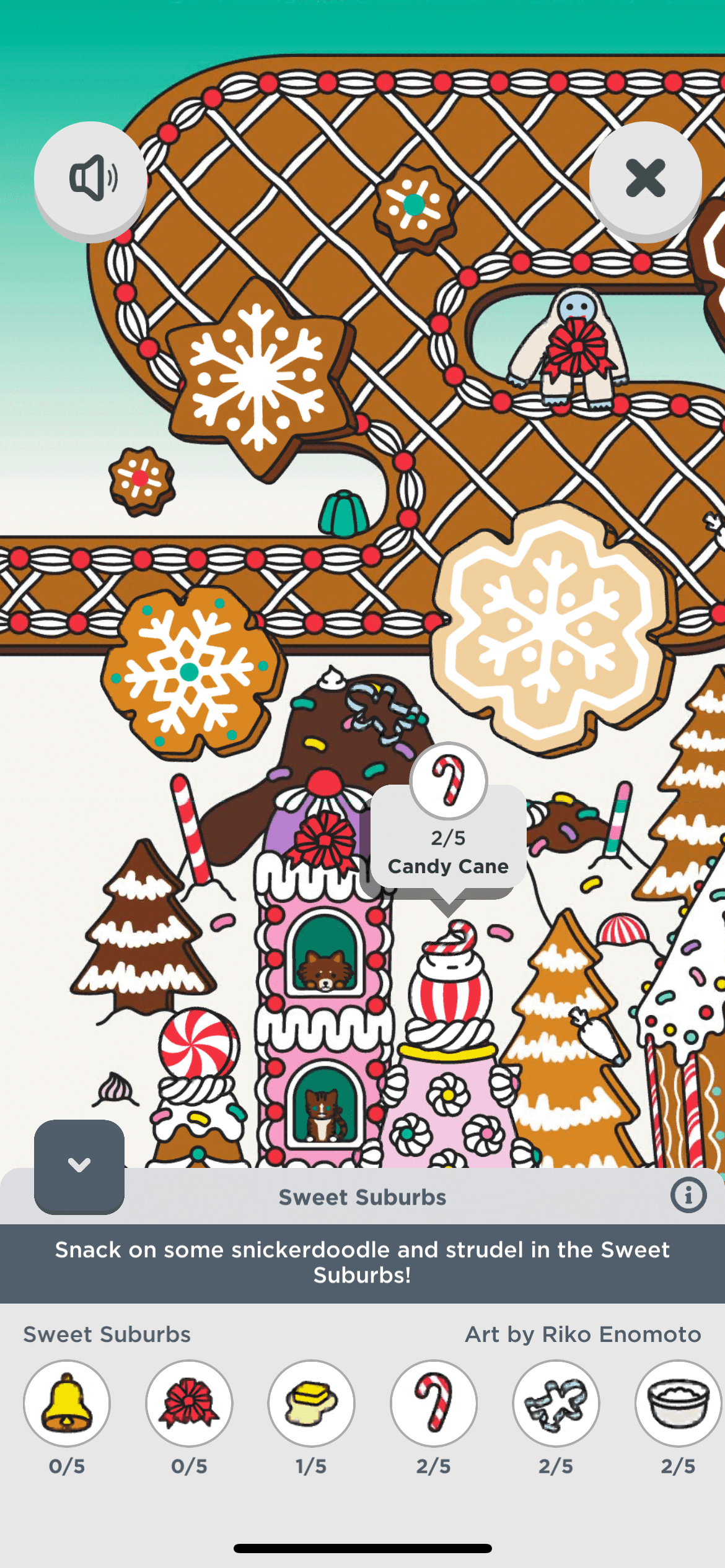Close the Sweet Suburbs game
The width and height of the screenshot is (725, 1568).
(x=645, y=178)
